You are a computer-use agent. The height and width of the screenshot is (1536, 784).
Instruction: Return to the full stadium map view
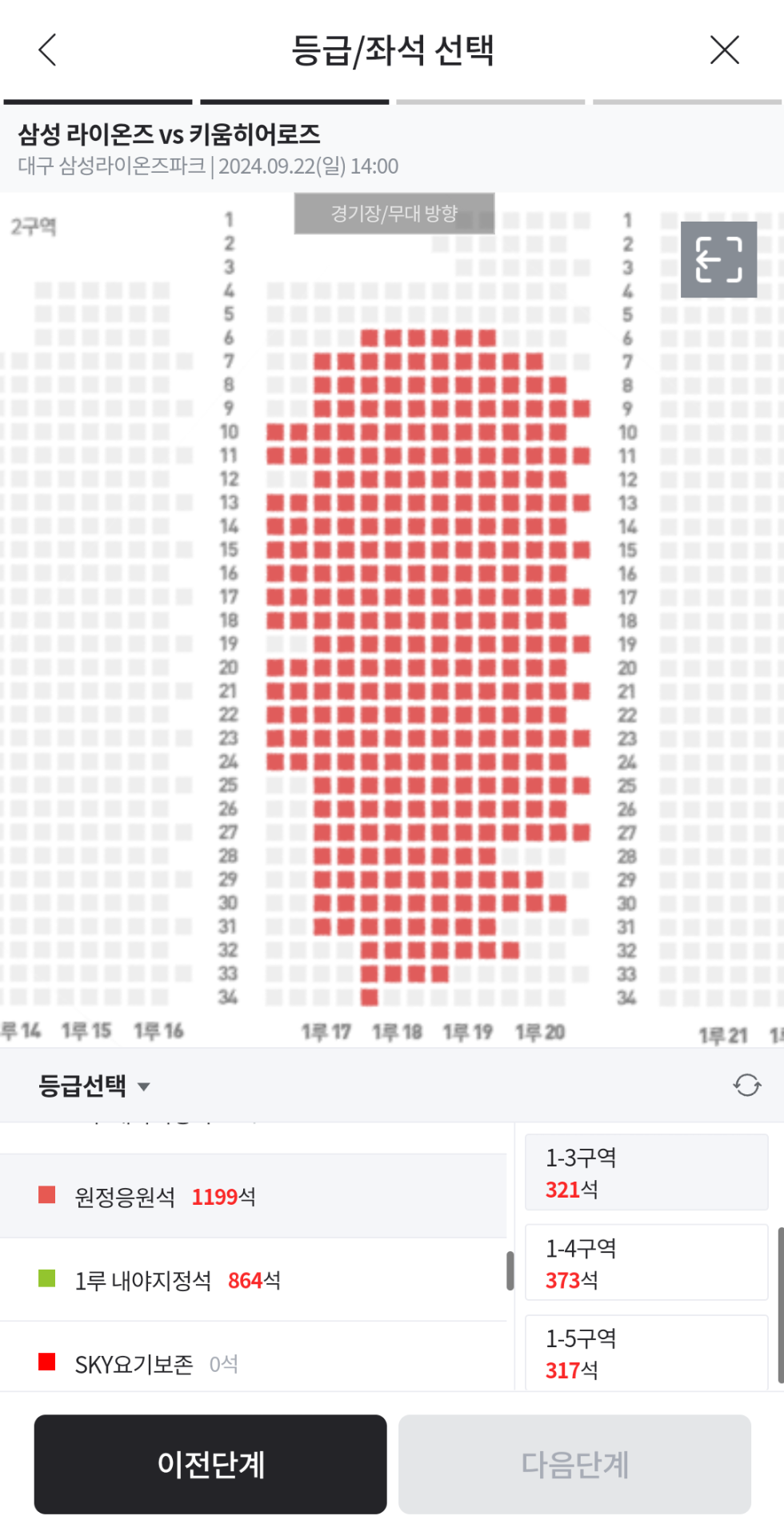coord(718,259)
